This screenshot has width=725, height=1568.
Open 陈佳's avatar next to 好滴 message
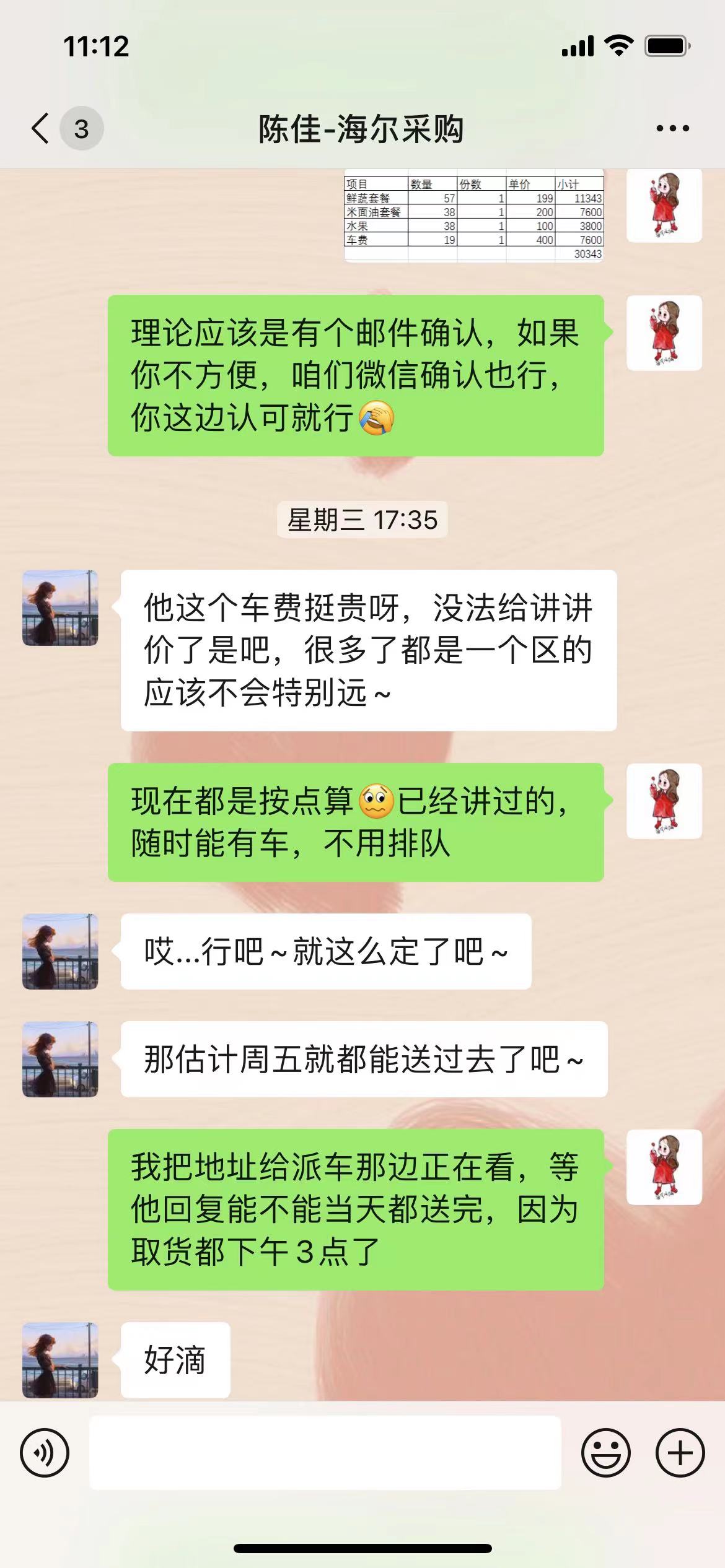60,1360
